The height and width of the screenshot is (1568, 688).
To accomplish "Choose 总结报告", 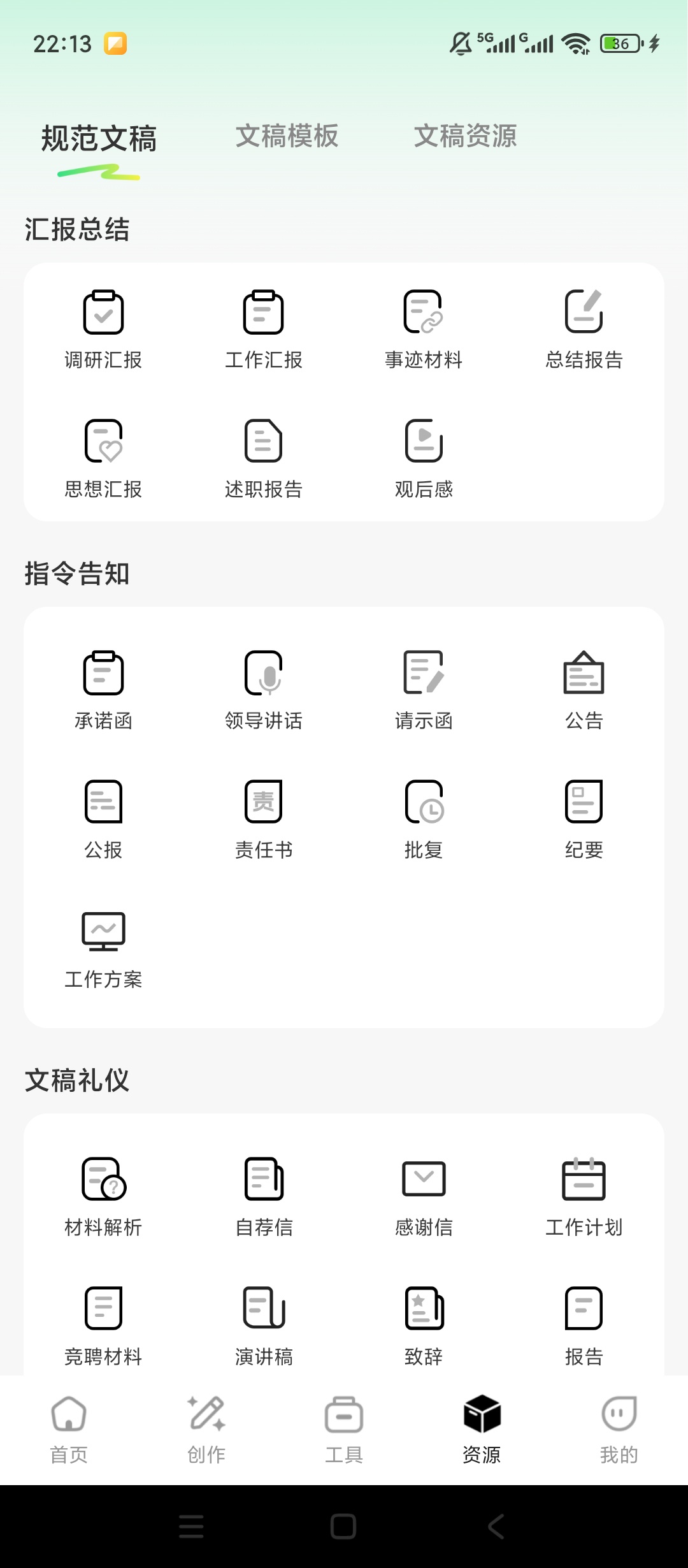I will coord(584,330).
